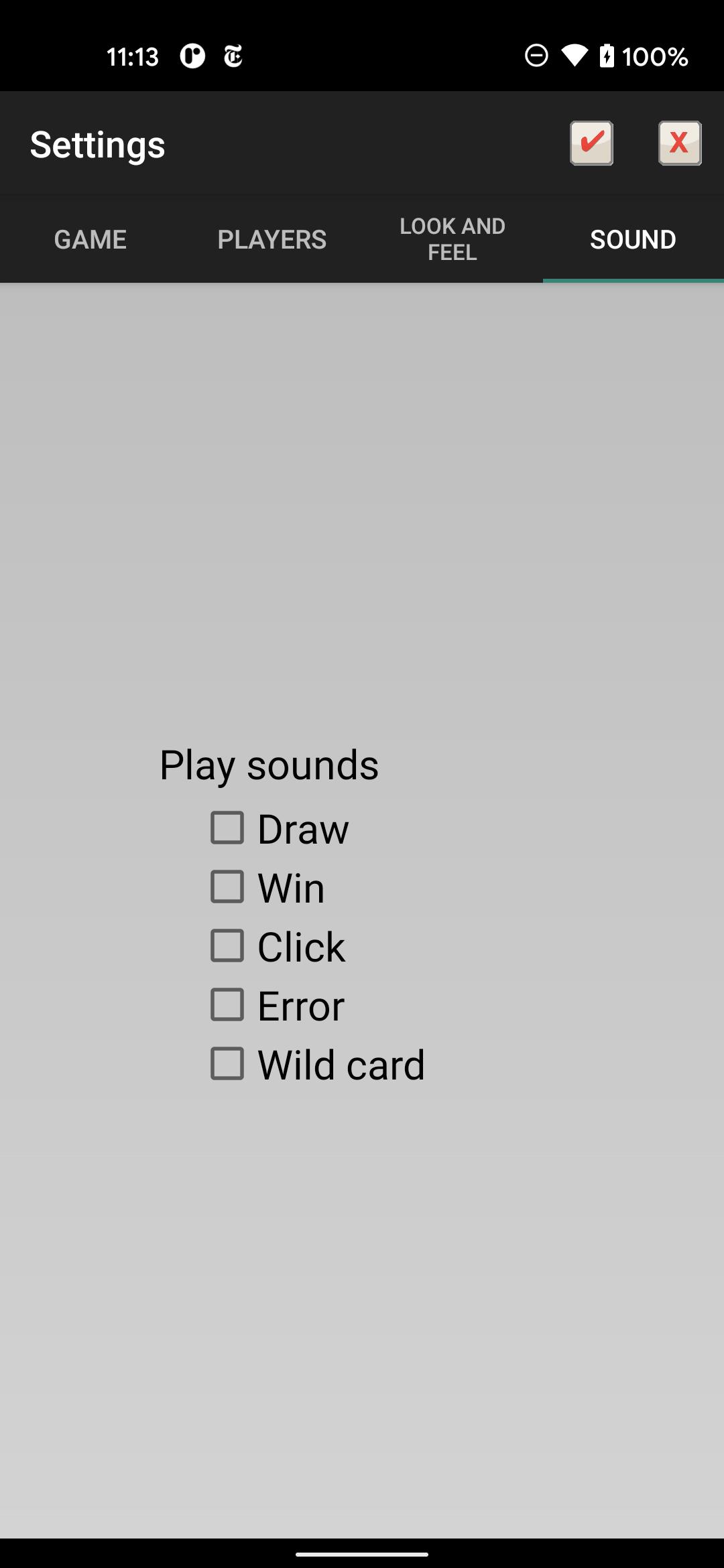
Task: Open the Players tab
Action: click(x=271, y=239)
